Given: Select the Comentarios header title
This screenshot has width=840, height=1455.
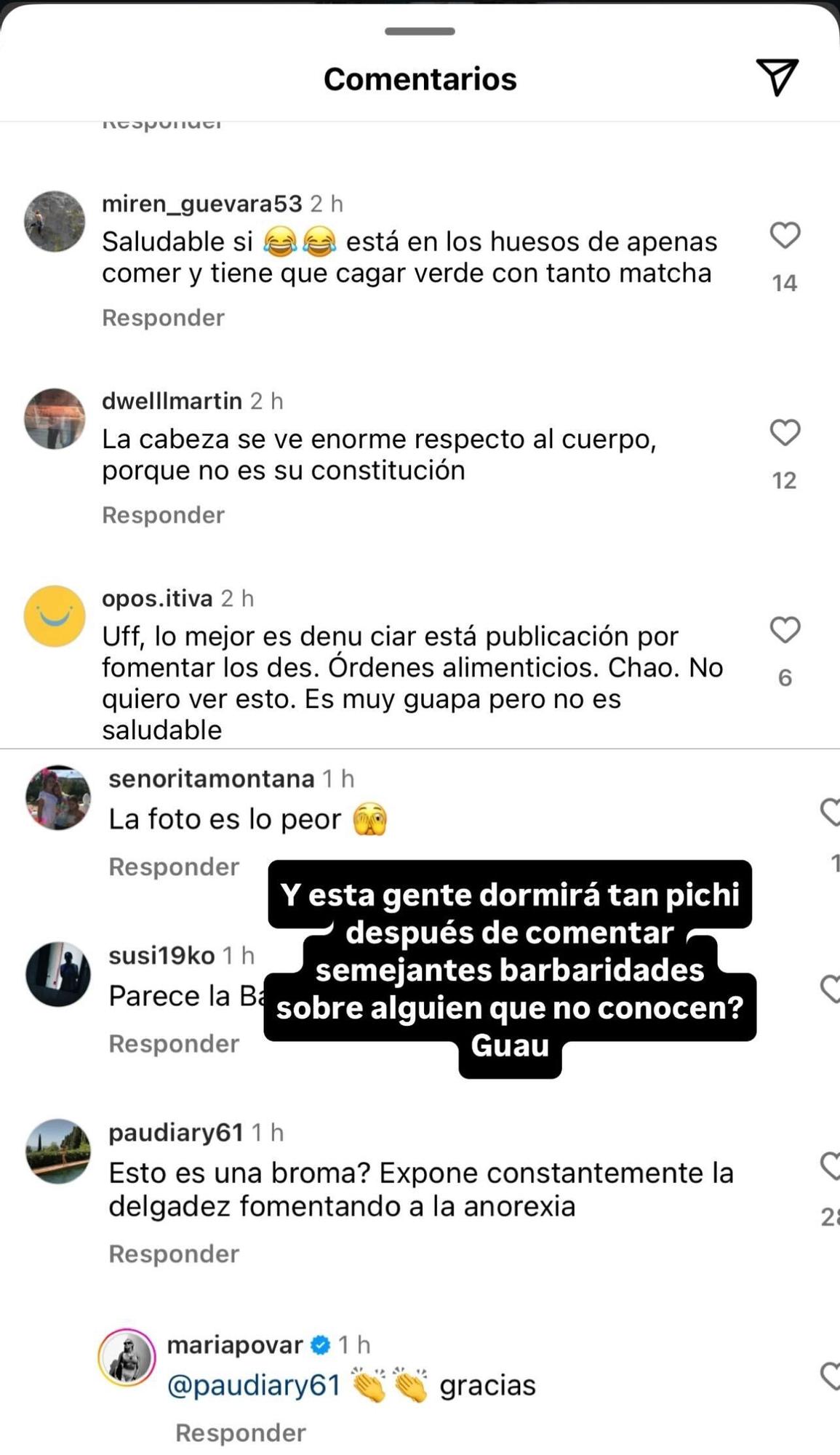Looking at the screenshot, I should coord(420,78).
